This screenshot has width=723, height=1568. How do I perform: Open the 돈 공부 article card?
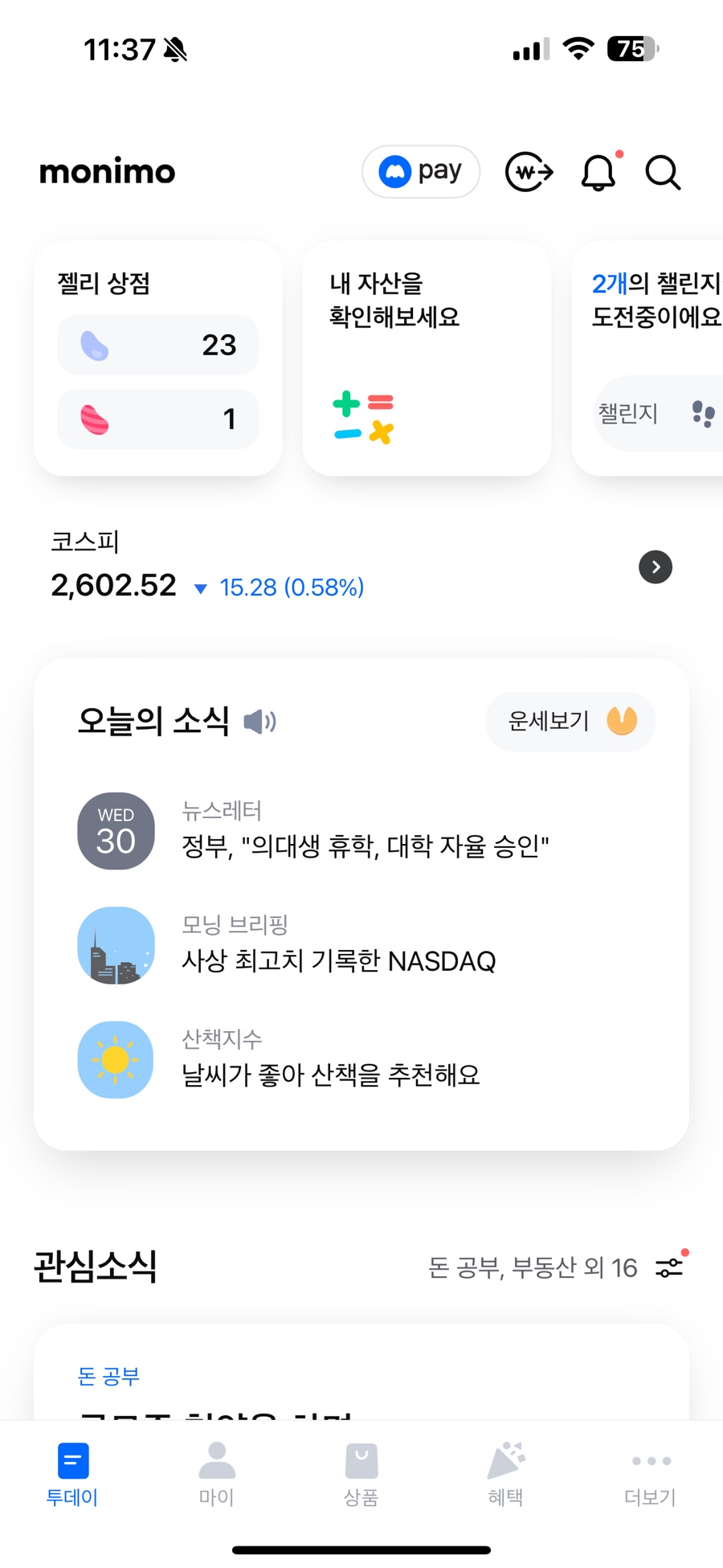361,1374
